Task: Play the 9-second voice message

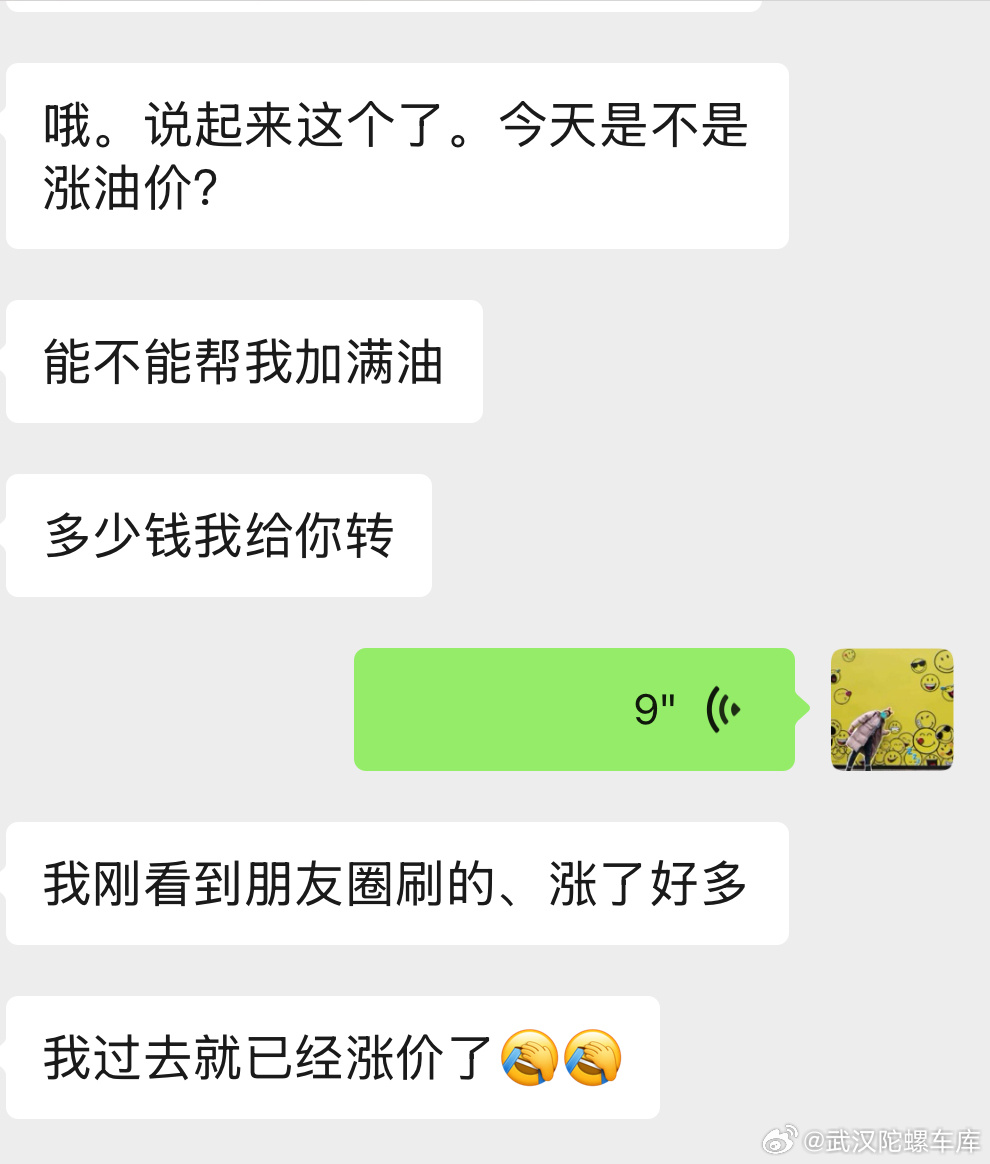Action: (x=574, y=709)
